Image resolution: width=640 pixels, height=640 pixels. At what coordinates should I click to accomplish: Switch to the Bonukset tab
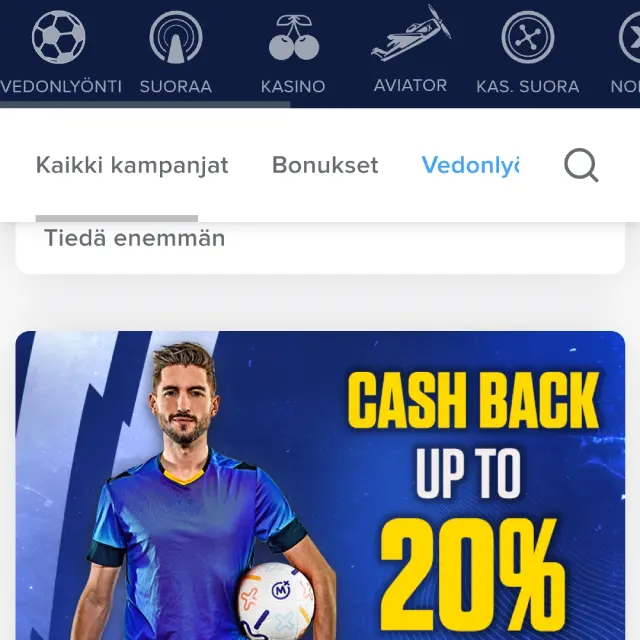325,166
